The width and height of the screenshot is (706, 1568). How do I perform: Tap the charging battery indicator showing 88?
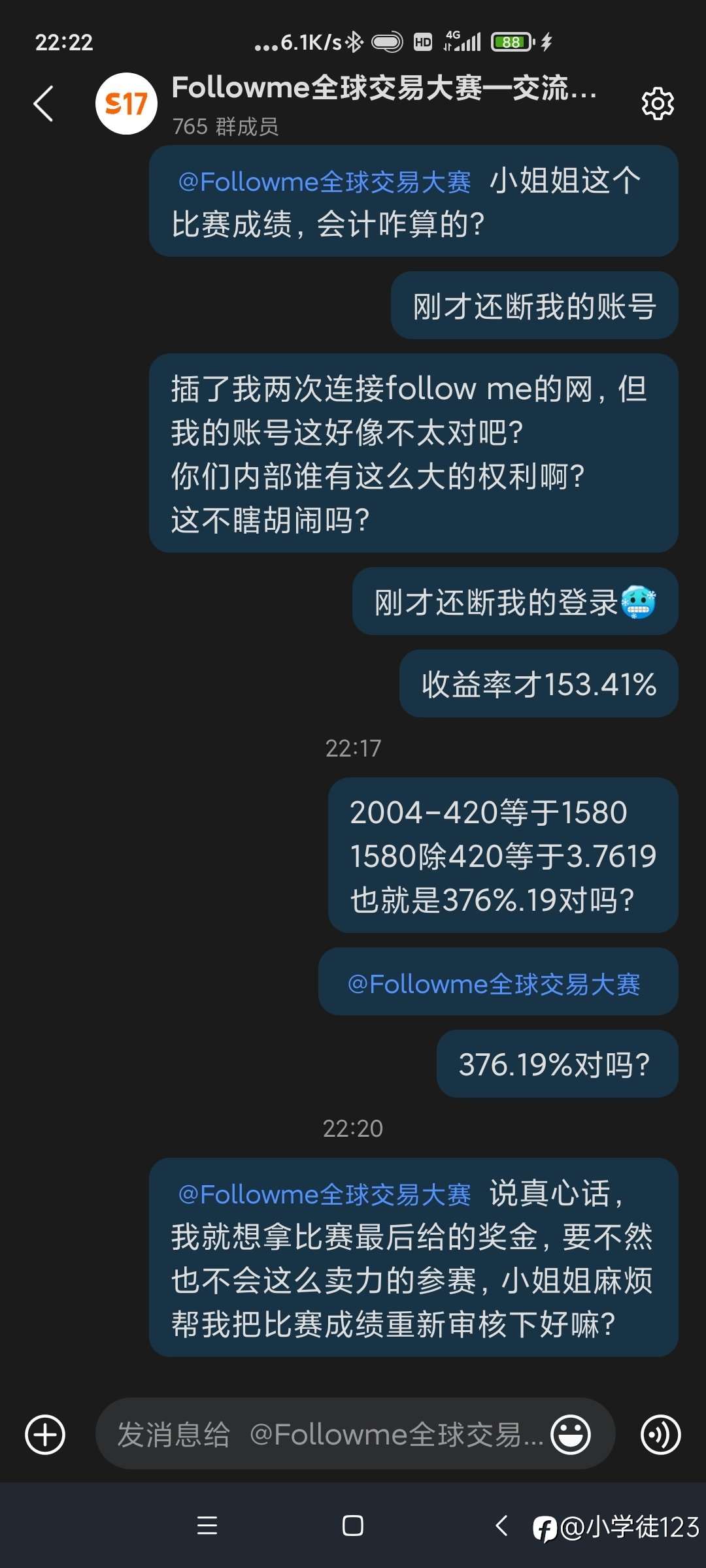pos(513,41)
